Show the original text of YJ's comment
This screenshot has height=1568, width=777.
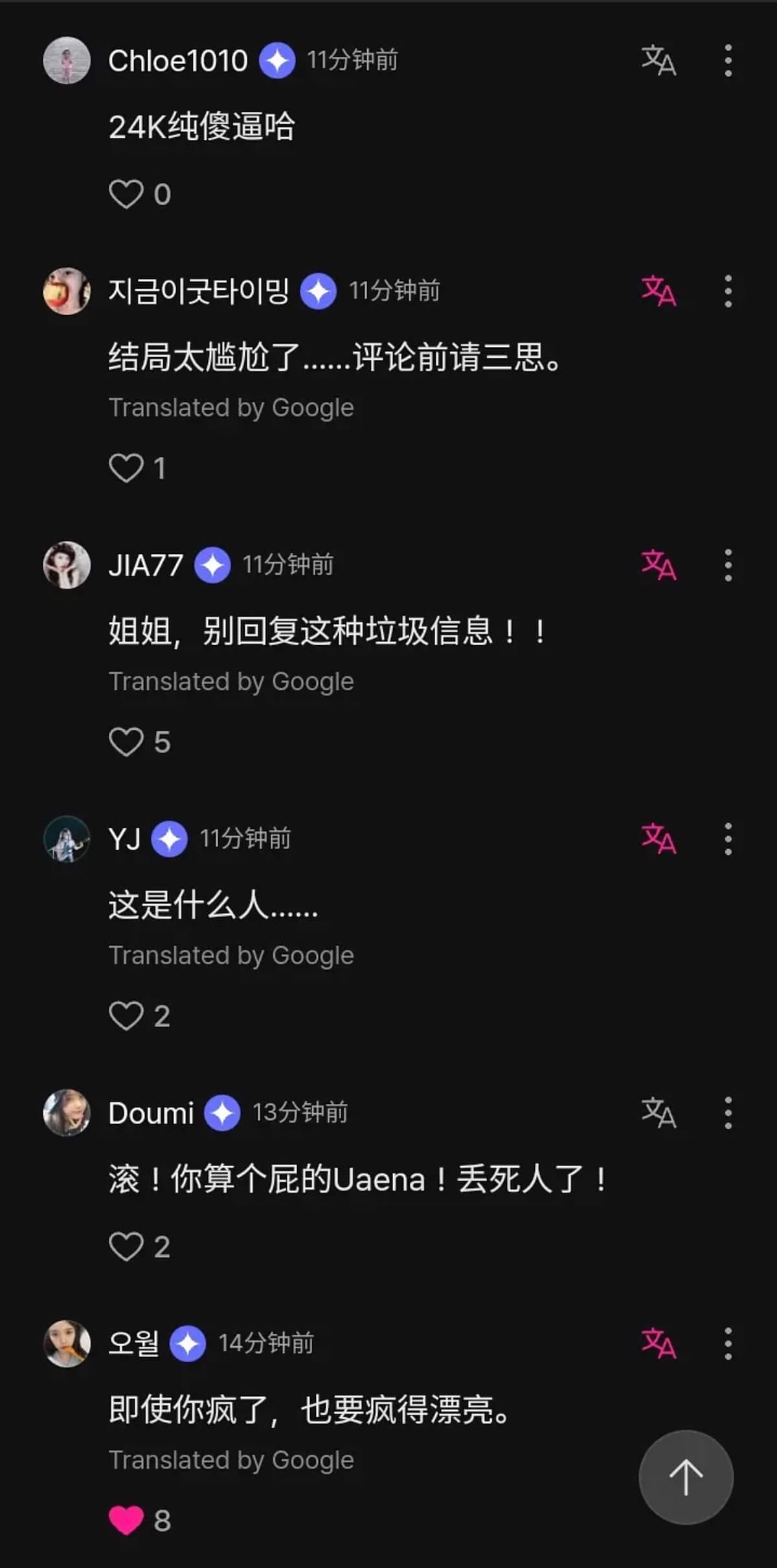[659, 839]
